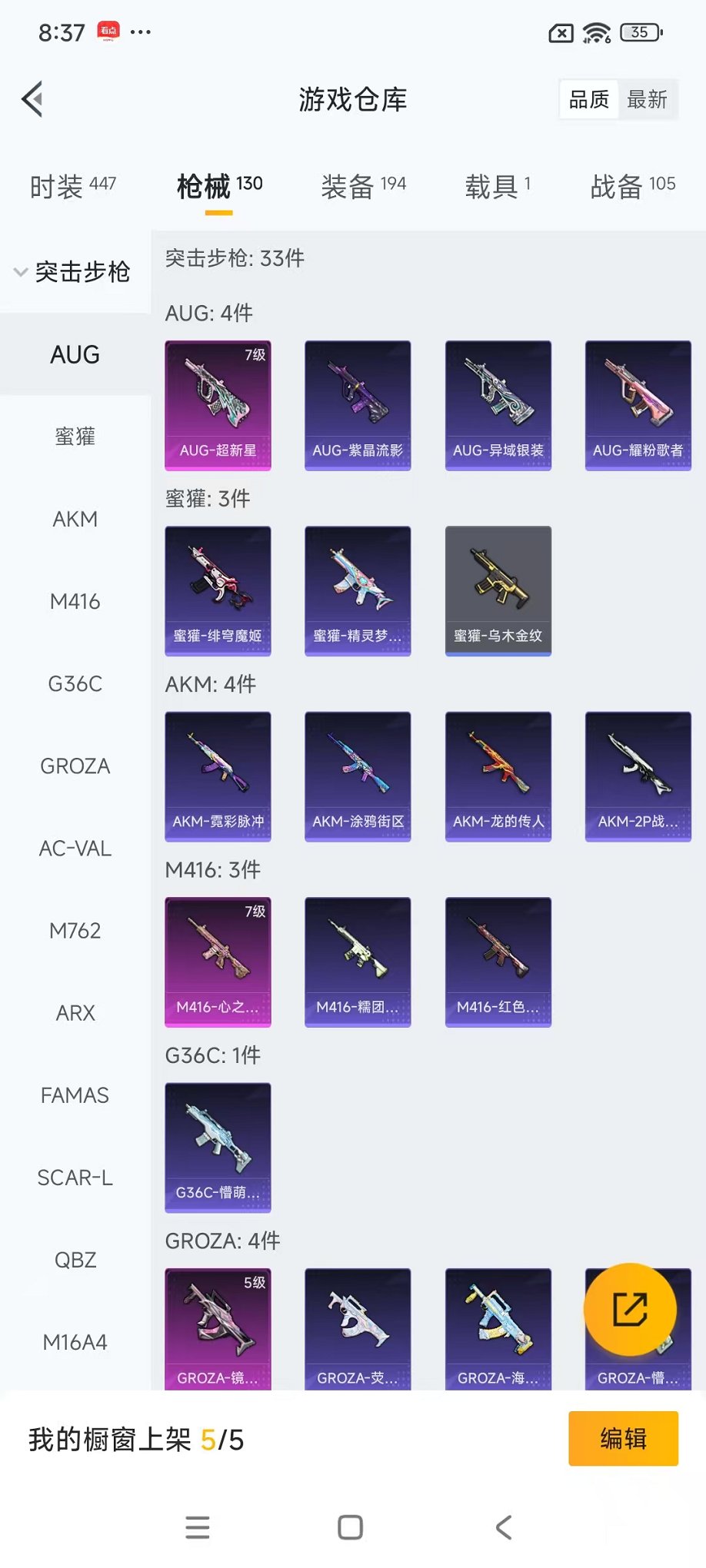The height and width of the screenshot is (1568, 706).
Task: Sort by 最新
Action: point(647,100)
